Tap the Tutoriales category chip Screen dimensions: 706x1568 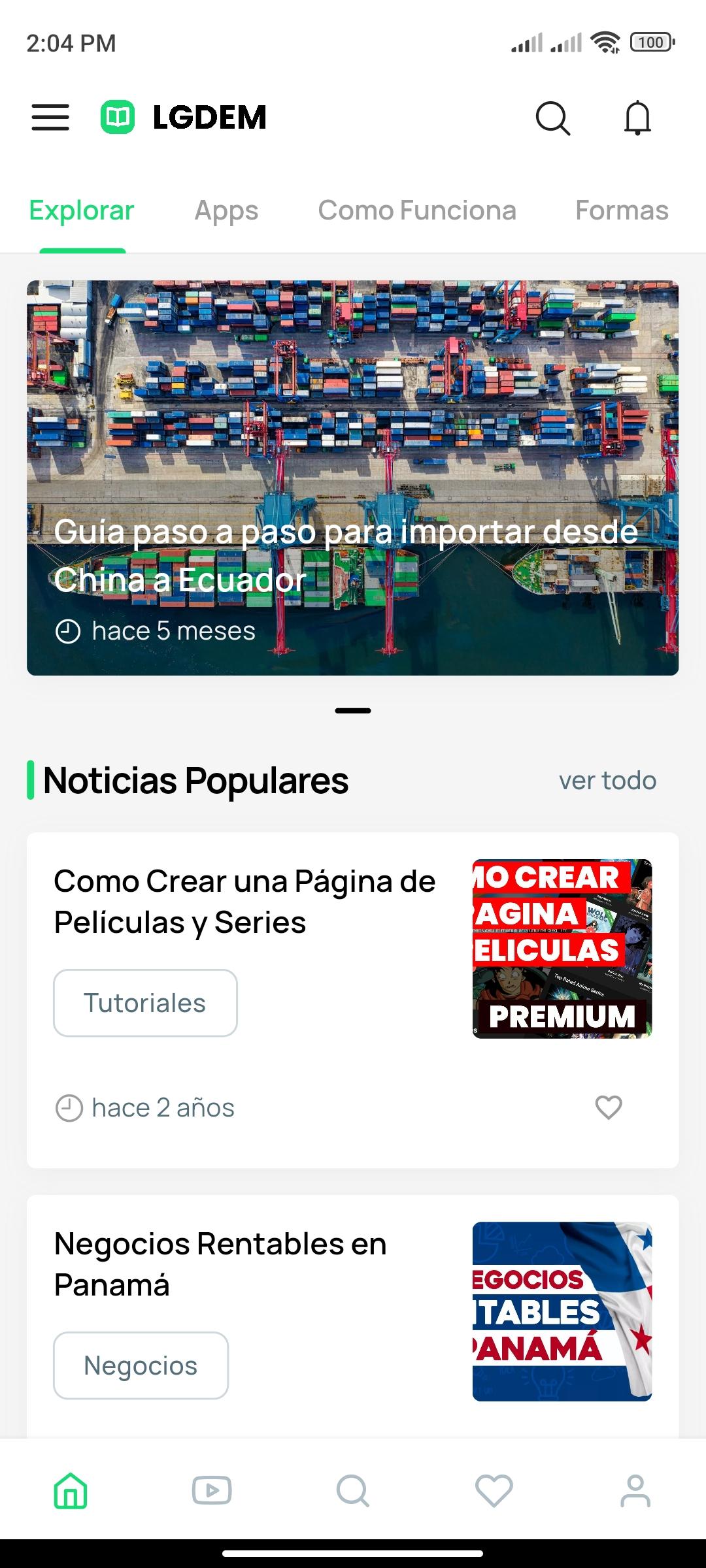click(x=145, y=1003)
